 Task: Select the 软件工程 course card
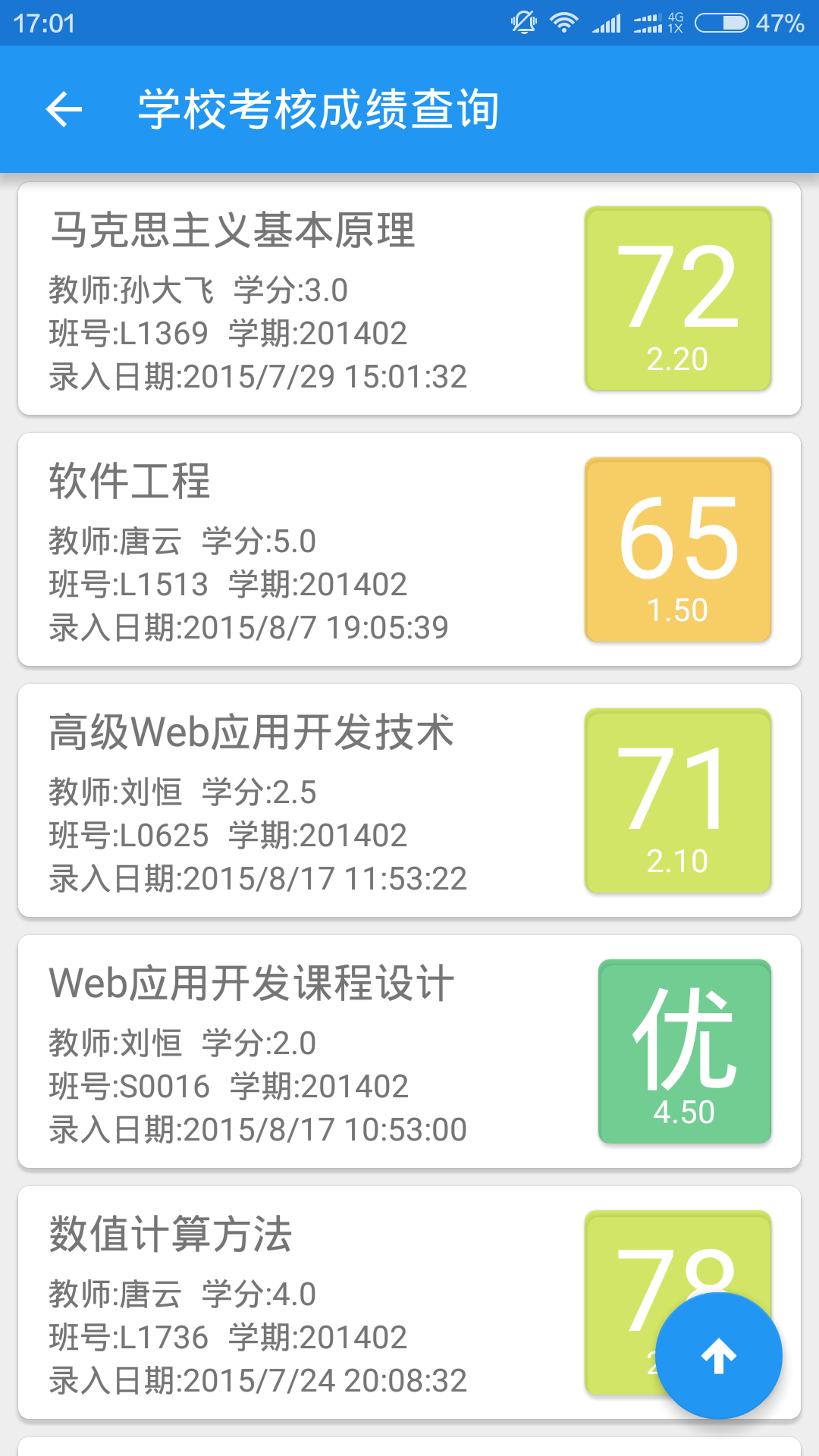click(x=303, y=550)
